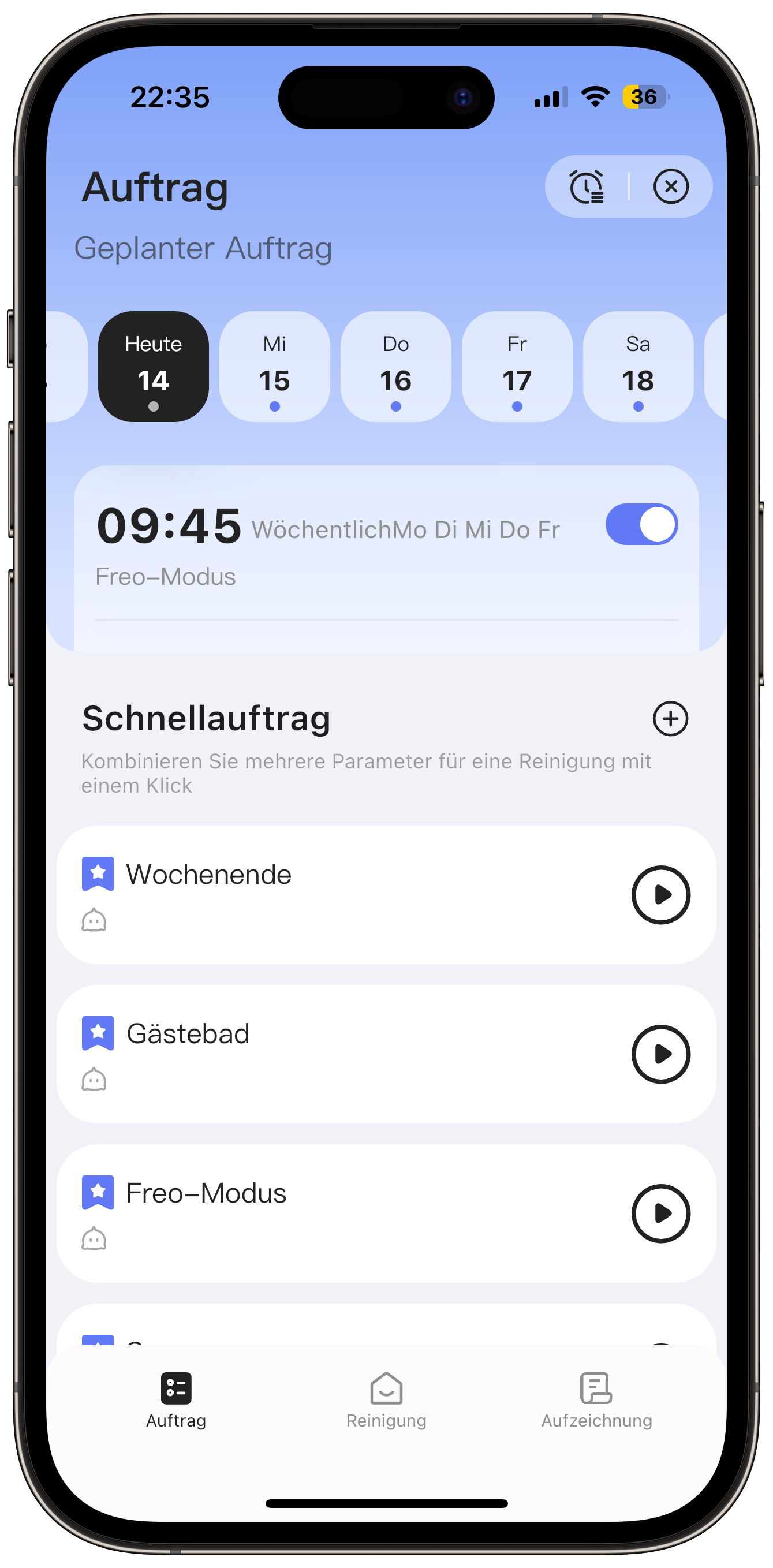Start the Wochenende quick job

click(660, 895)
